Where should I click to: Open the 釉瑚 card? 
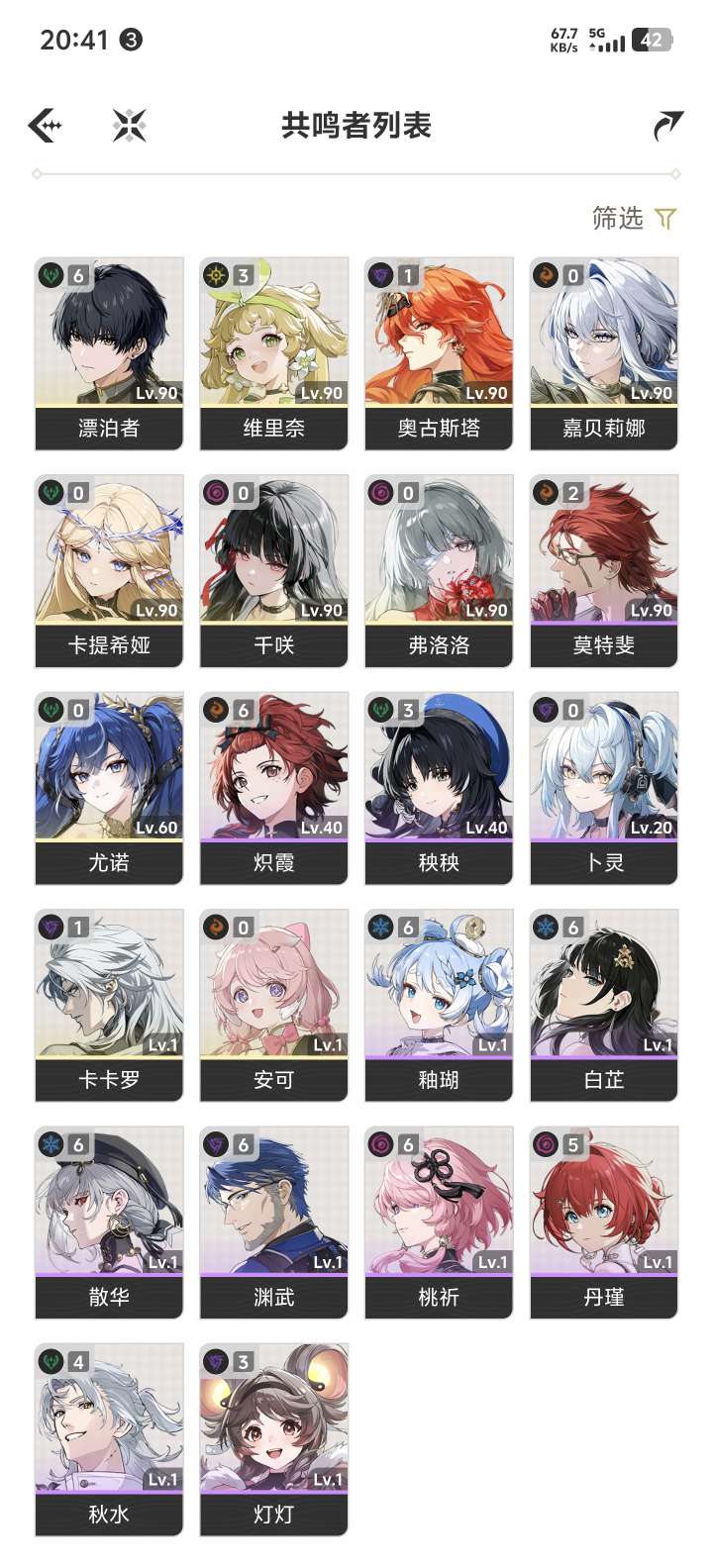[439, 1006]
